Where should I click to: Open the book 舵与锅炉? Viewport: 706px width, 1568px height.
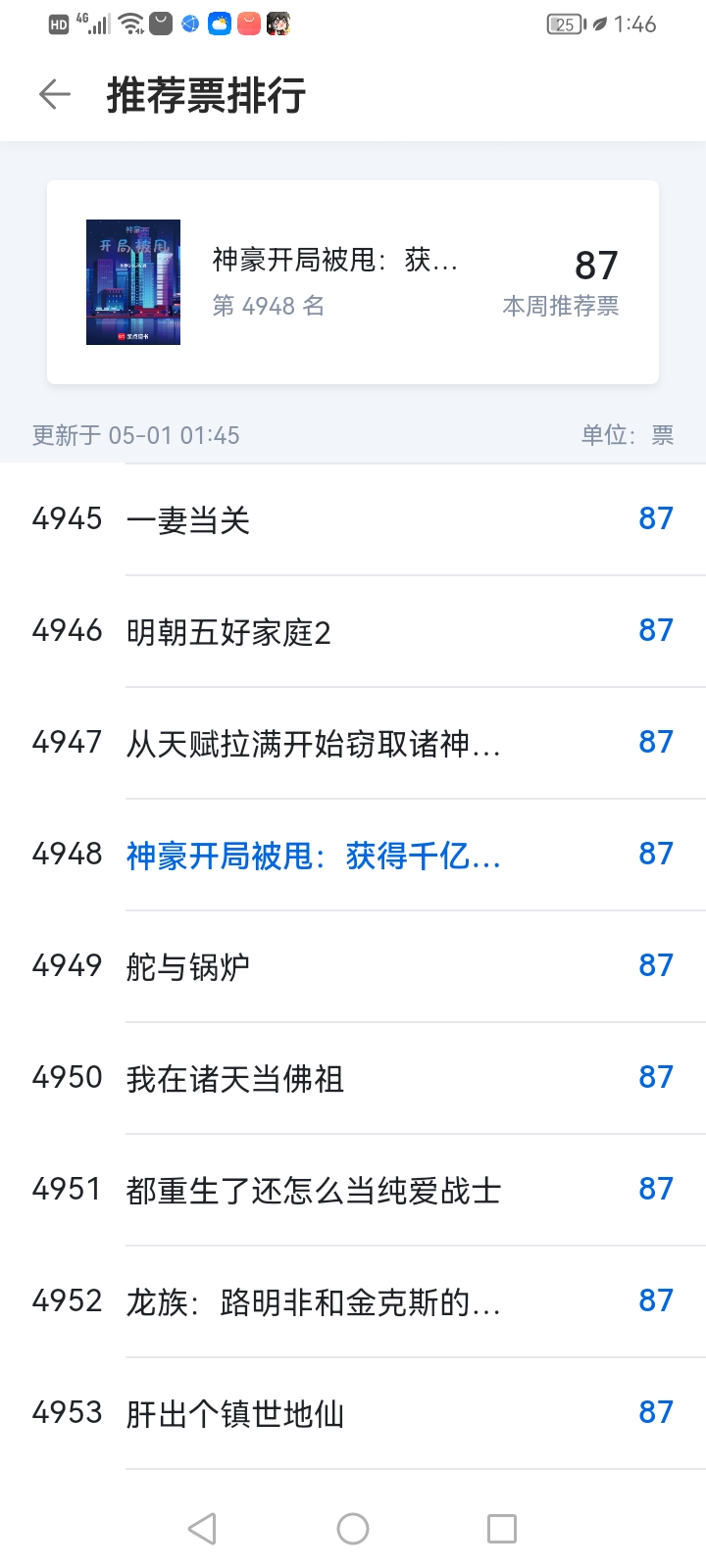pyautogui.click(x=353, y=966)
